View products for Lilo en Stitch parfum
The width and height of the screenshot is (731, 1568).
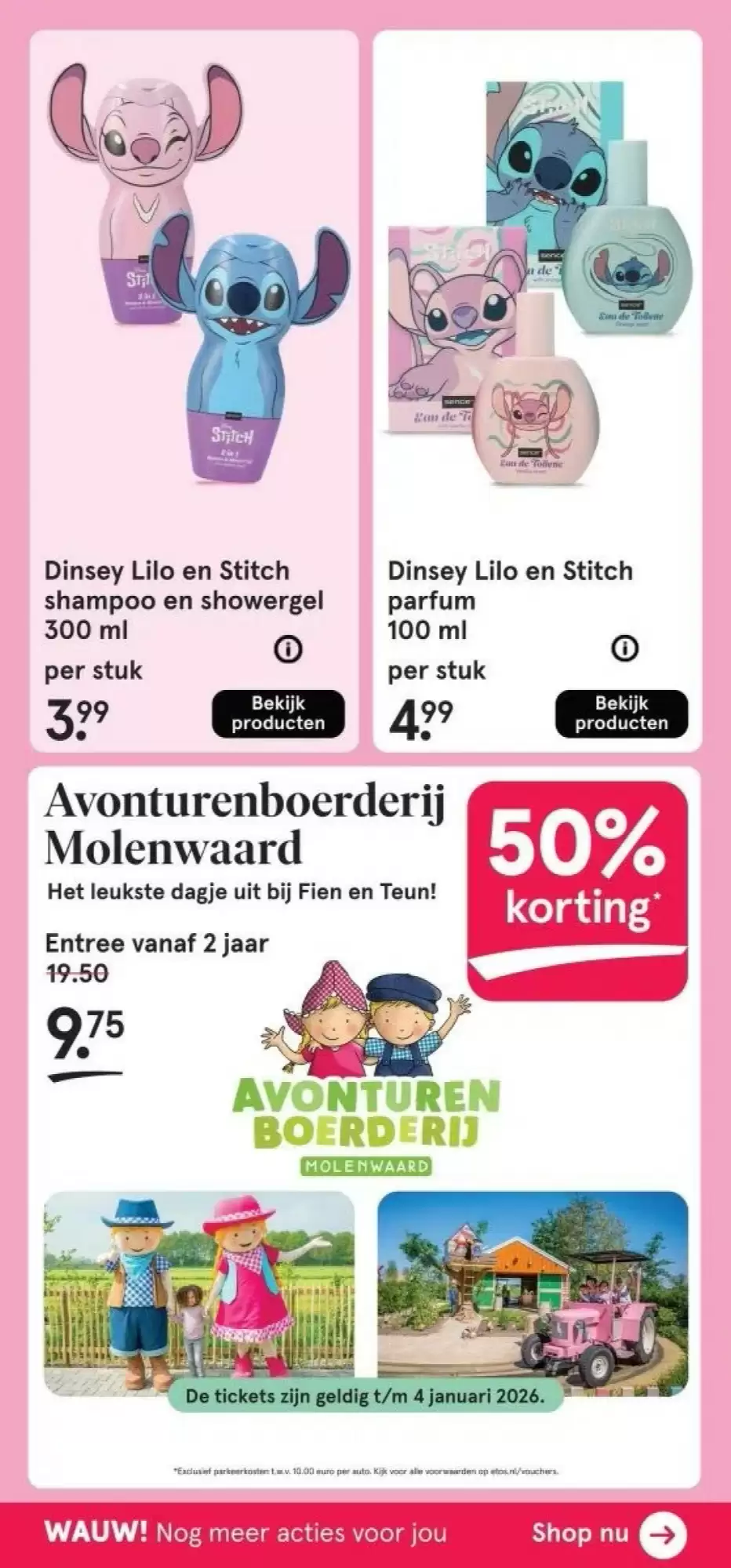pos(621,713)
